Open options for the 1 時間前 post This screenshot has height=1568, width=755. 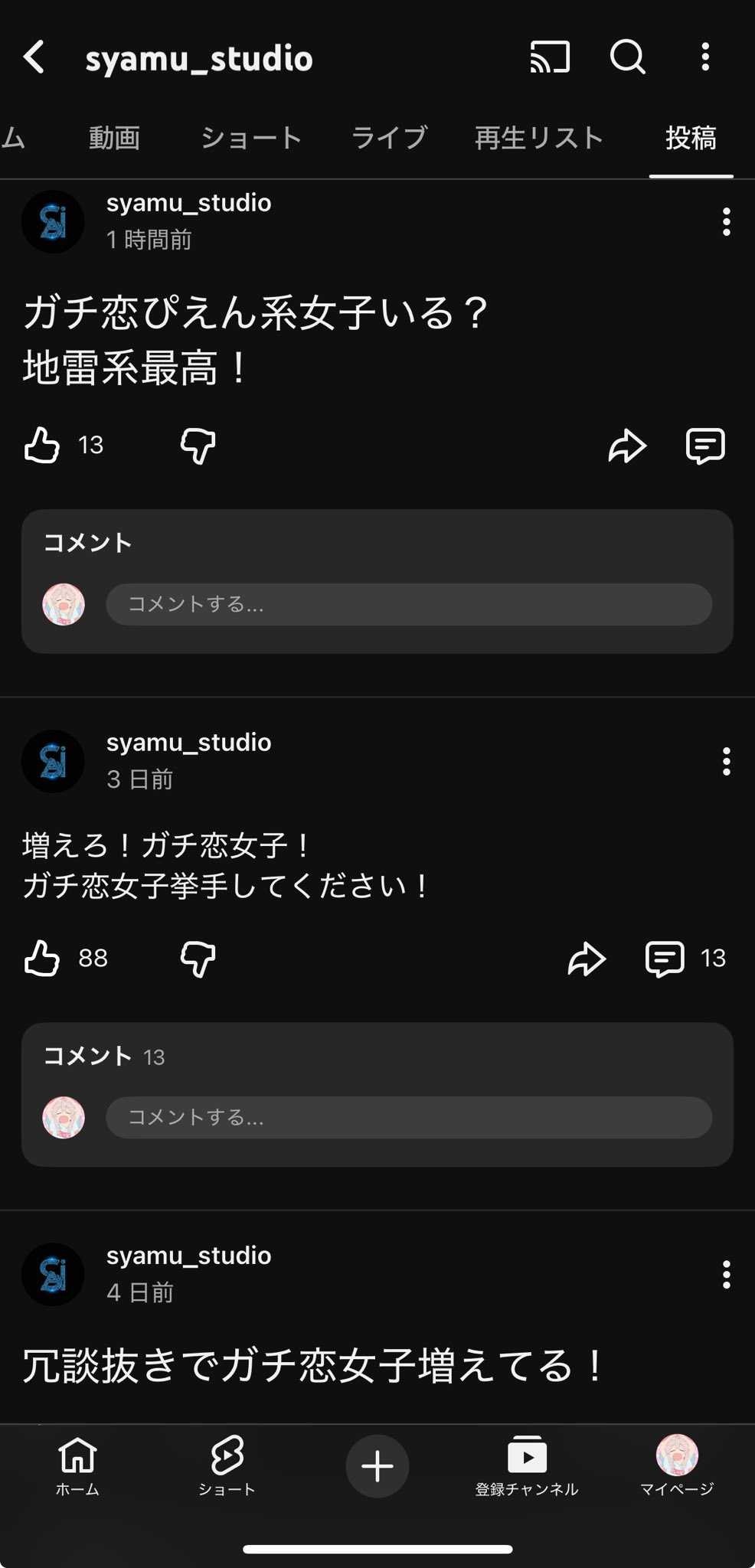726,222
